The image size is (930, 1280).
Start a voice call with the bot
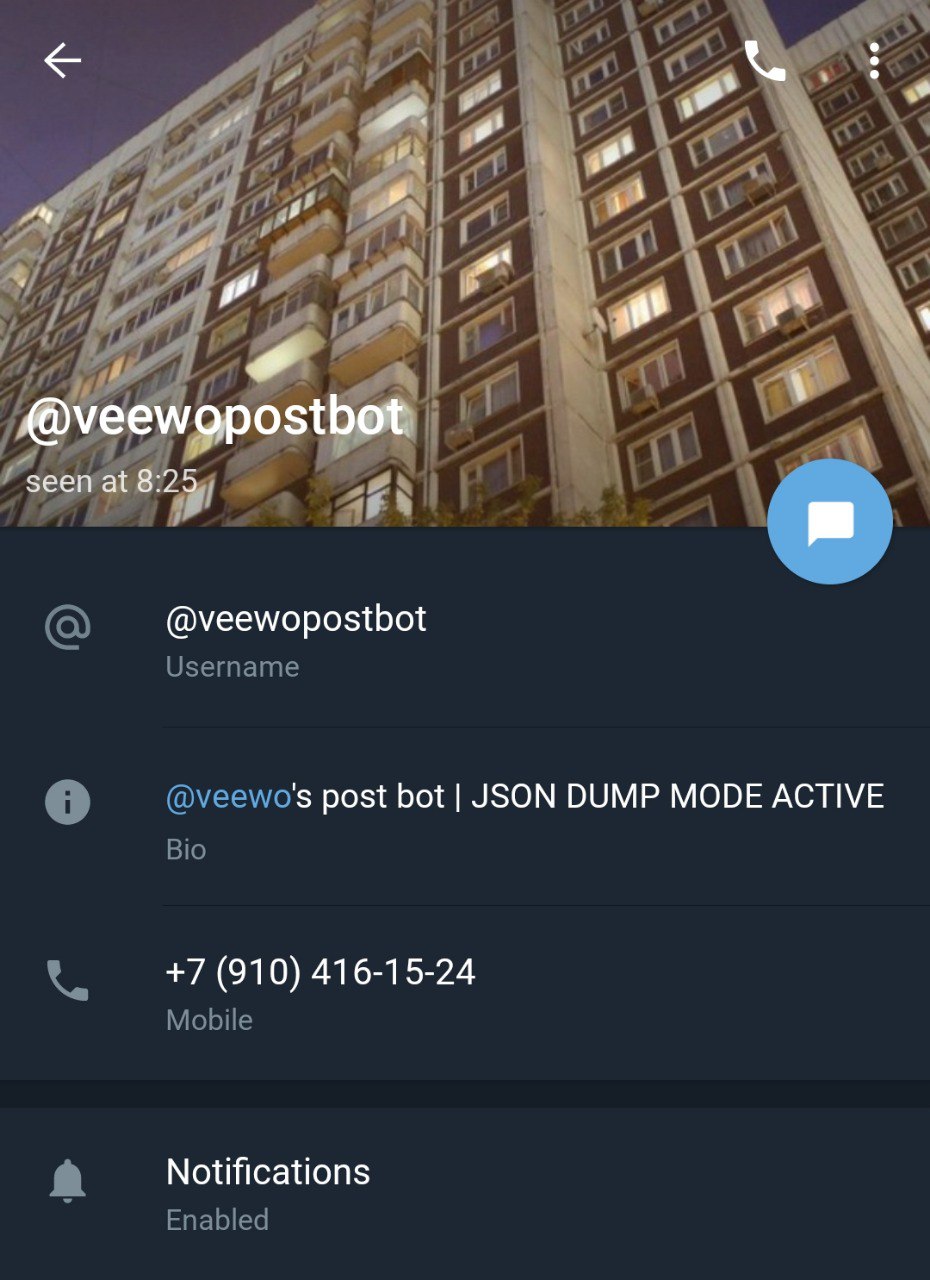point(765,61)
